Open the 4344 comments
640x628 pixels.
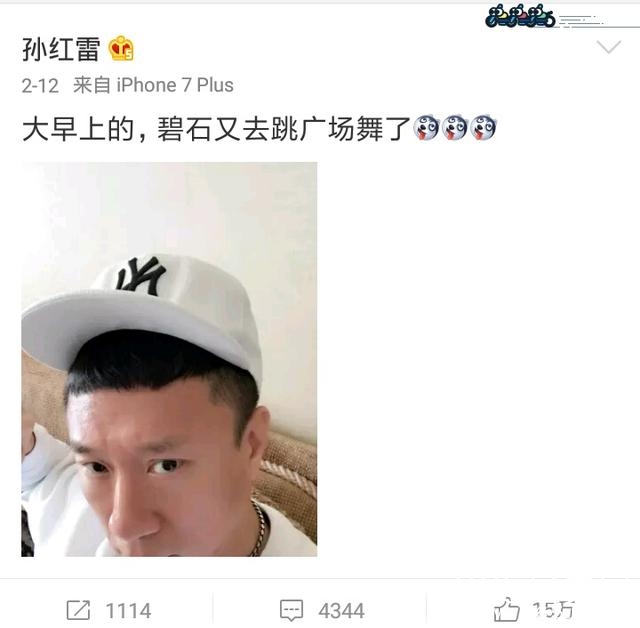click(x=321, y=610)
